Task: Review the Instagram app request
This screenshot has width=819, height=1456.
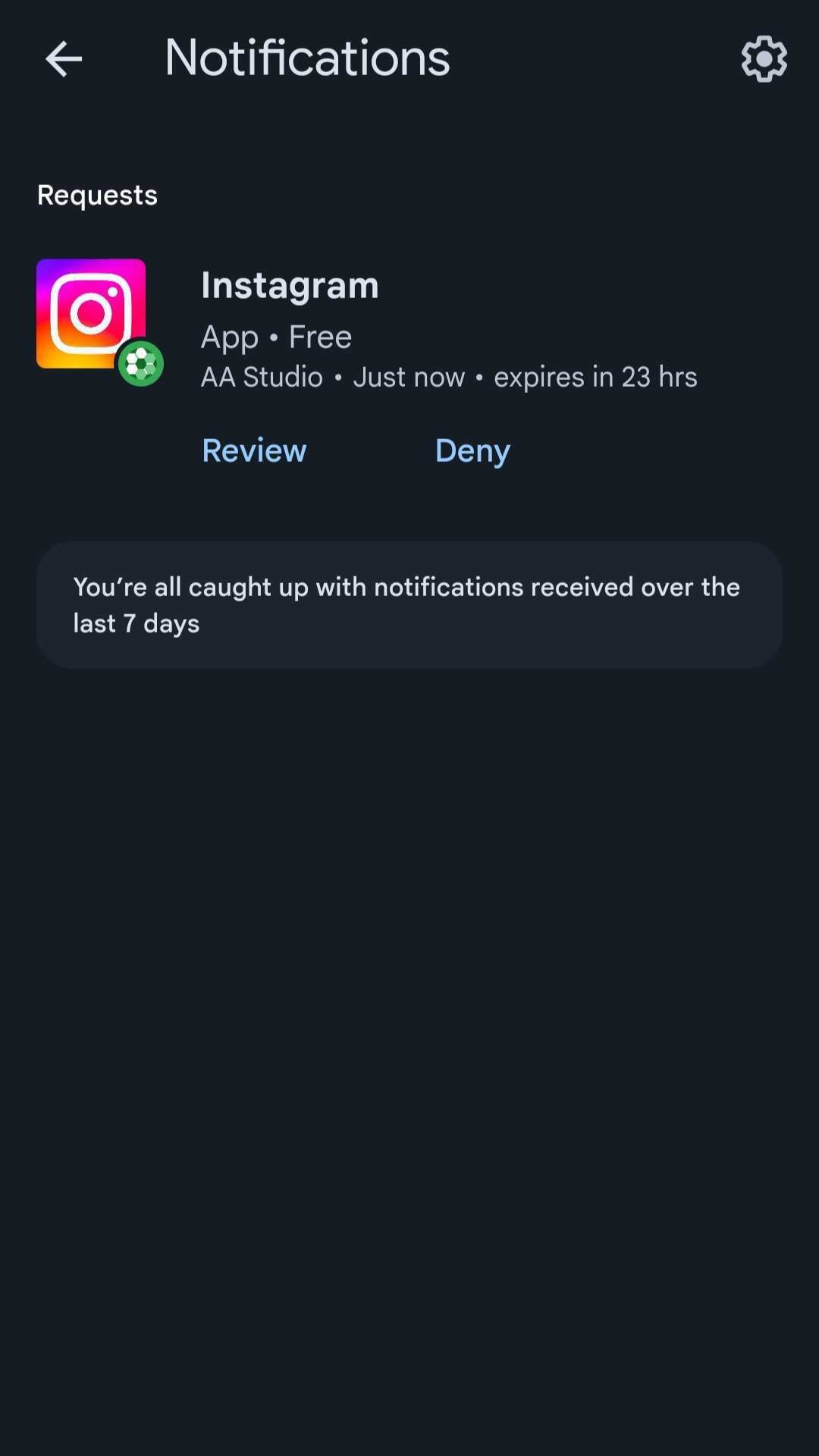Action: pyautogui.click(x=254, y=450)
